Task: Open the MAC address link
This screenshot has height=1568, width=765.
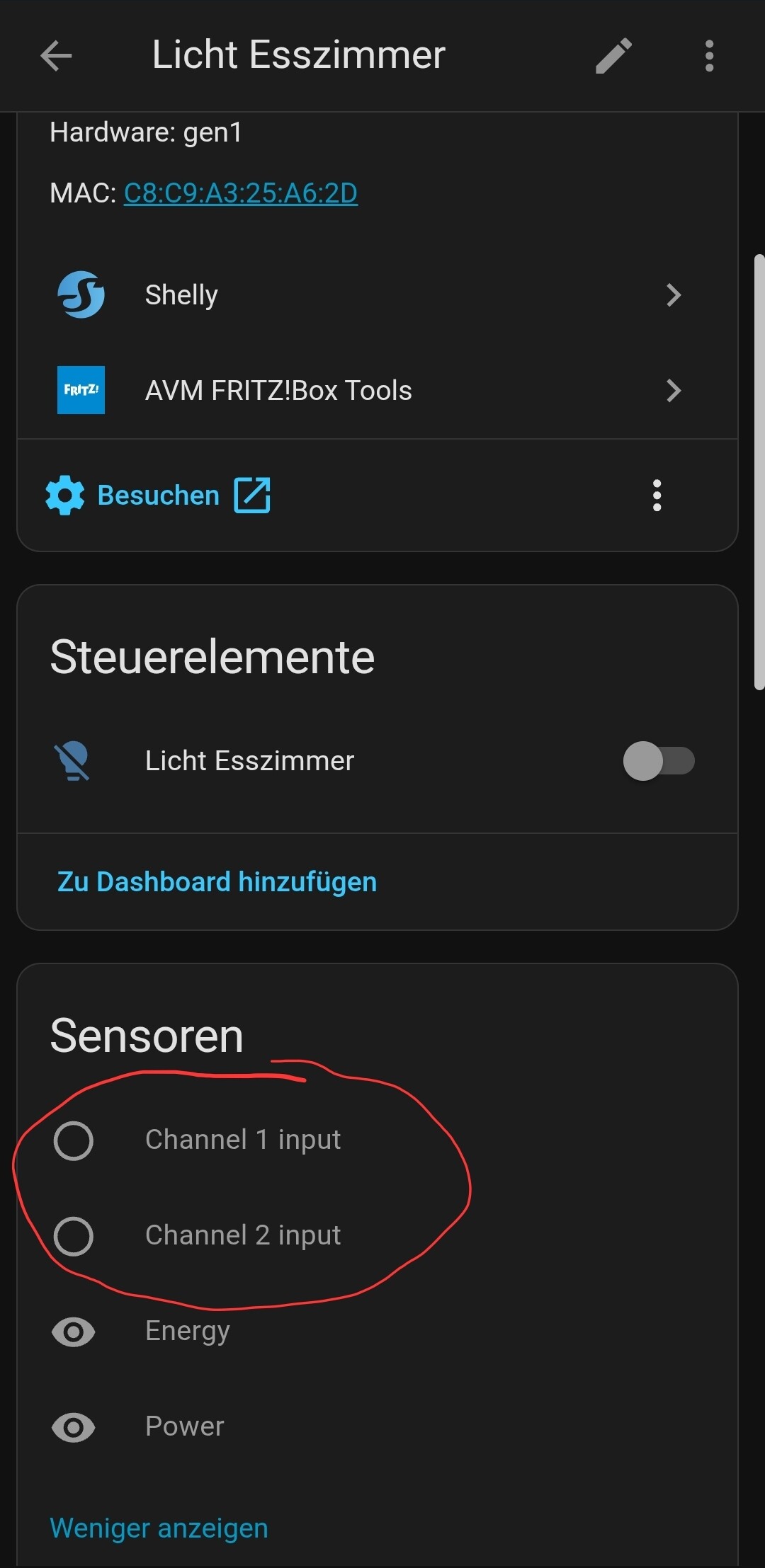Action: 241,193
